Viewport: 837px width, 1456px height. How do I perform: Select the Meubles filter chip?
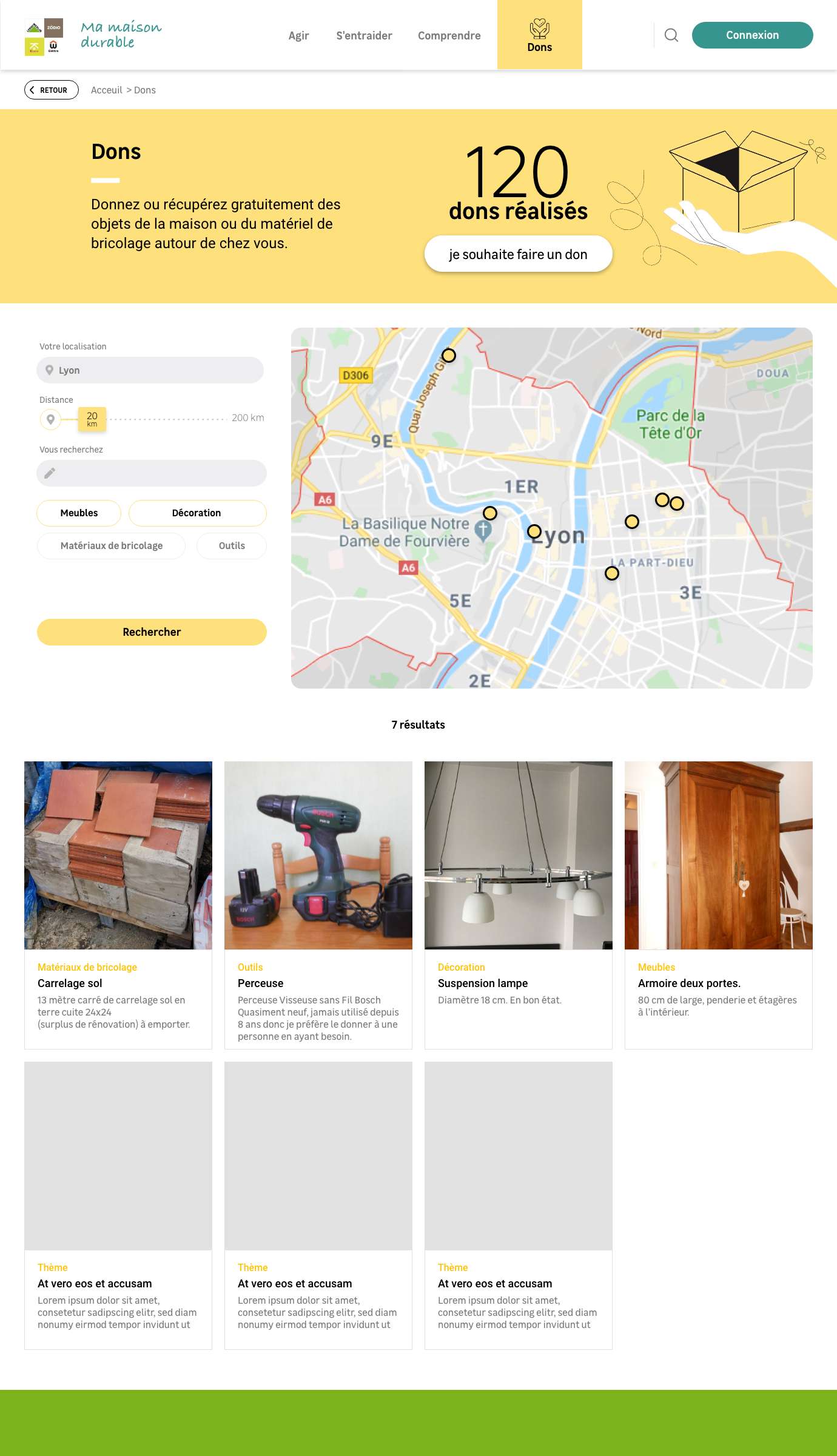79,513
